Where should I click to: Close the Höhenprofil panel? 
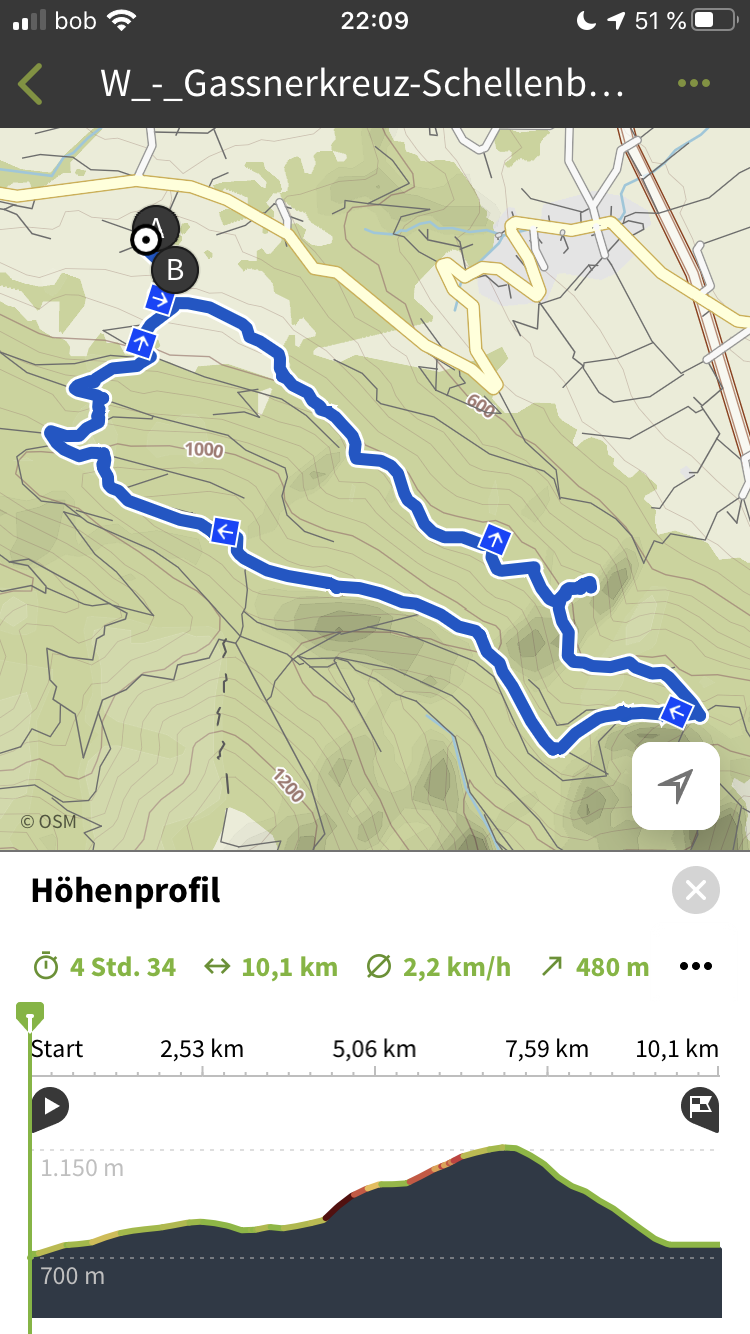[696, 890]
